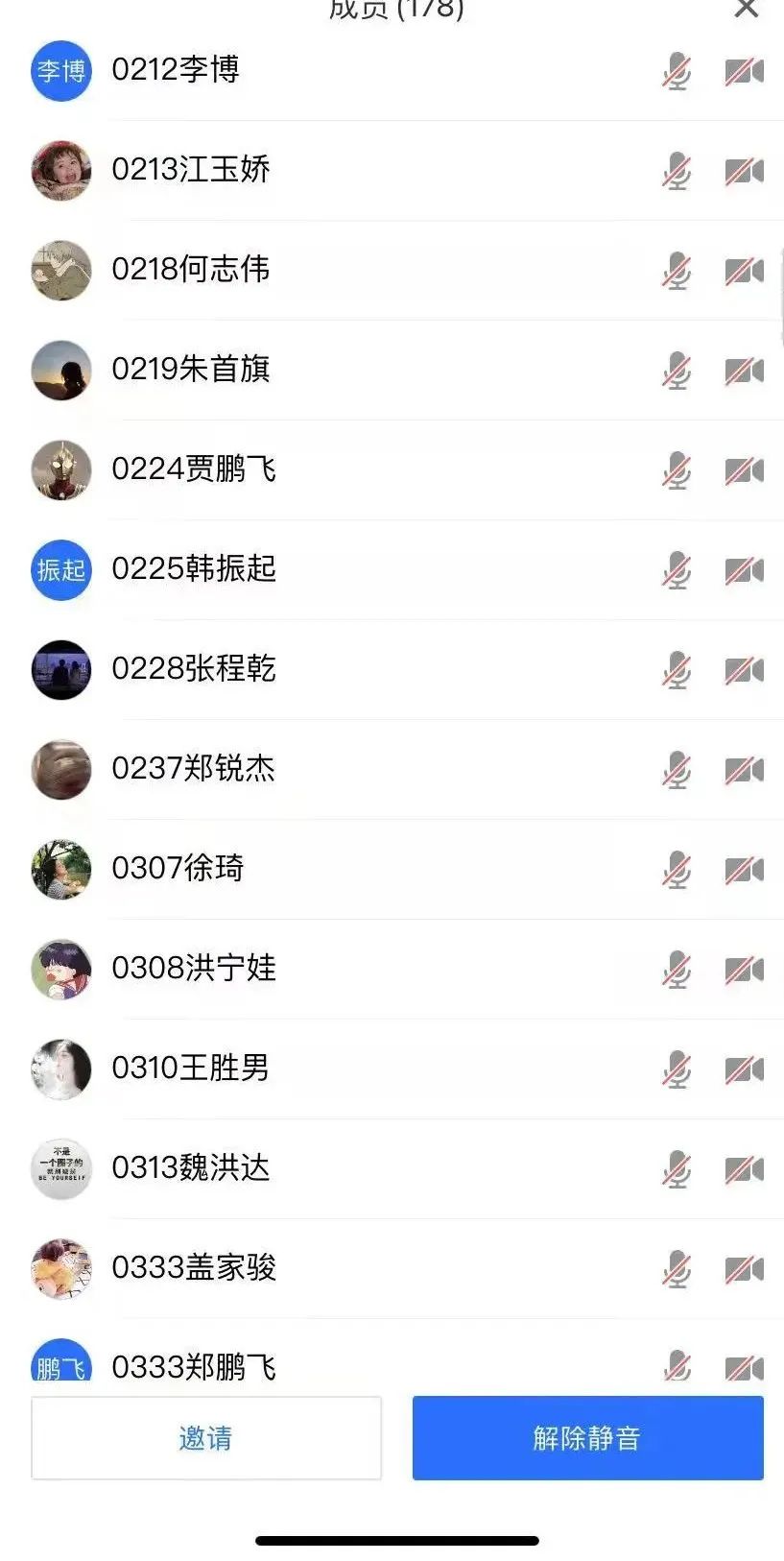Tap the 邀请 button

pos(206,1437)
